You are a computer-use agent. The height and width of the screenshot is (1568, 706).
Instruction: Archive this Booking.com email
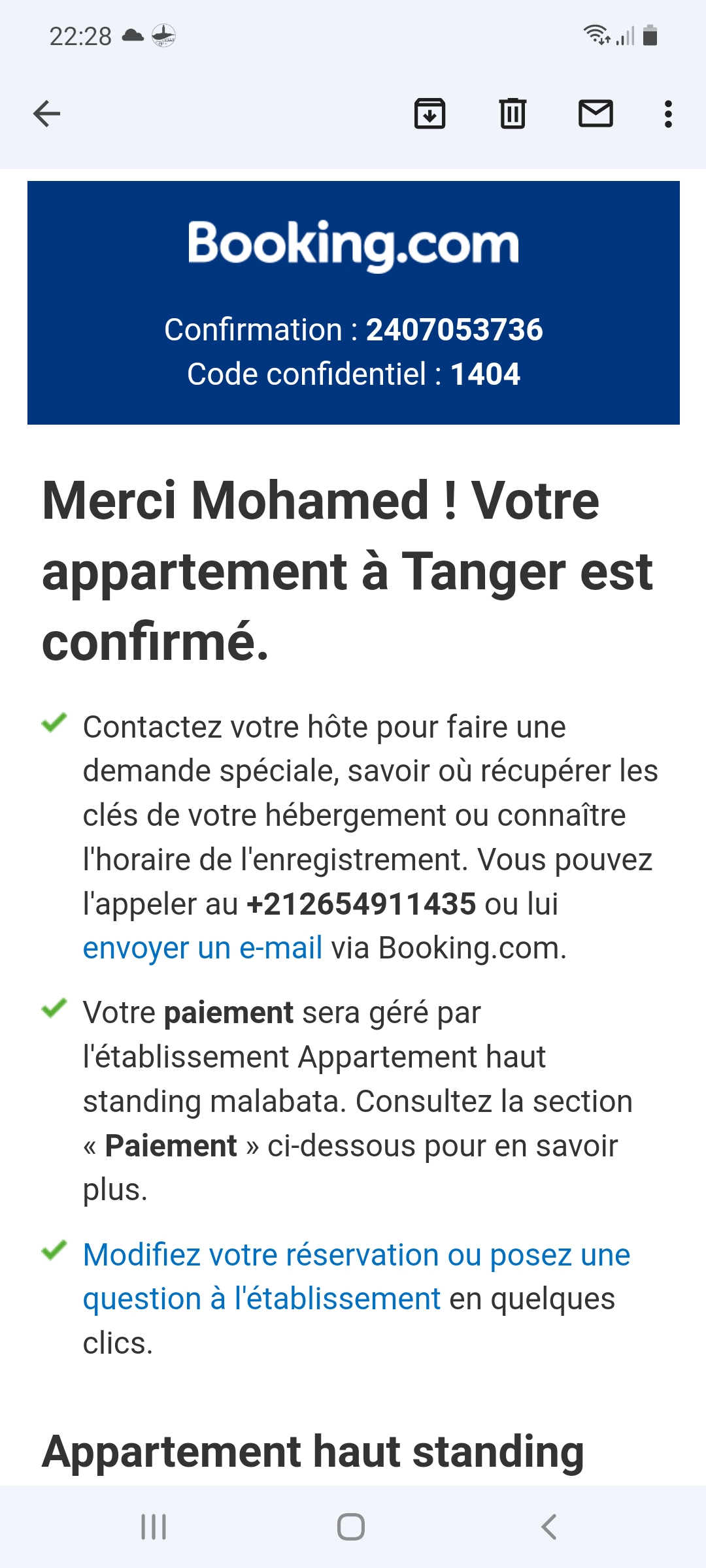tap(429, 114)
